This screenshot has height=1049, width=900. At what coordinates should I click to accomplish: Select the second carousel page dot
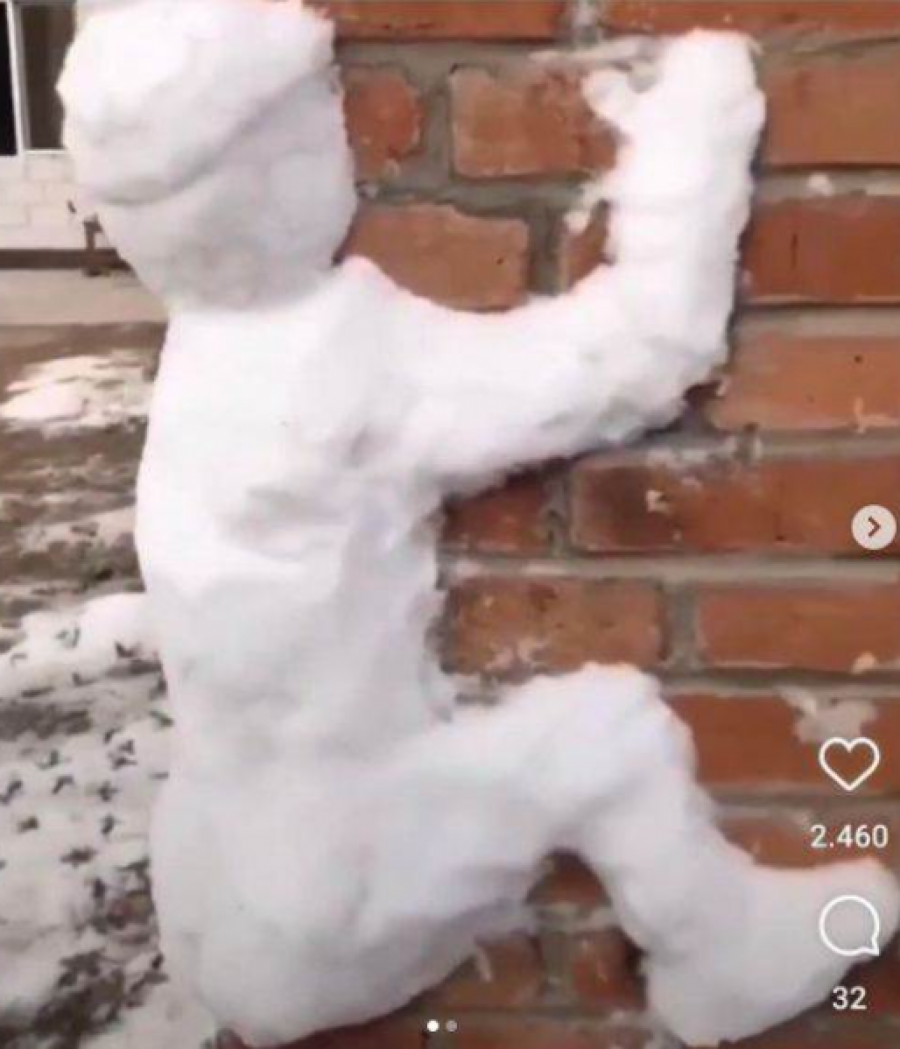[452, 1025]
